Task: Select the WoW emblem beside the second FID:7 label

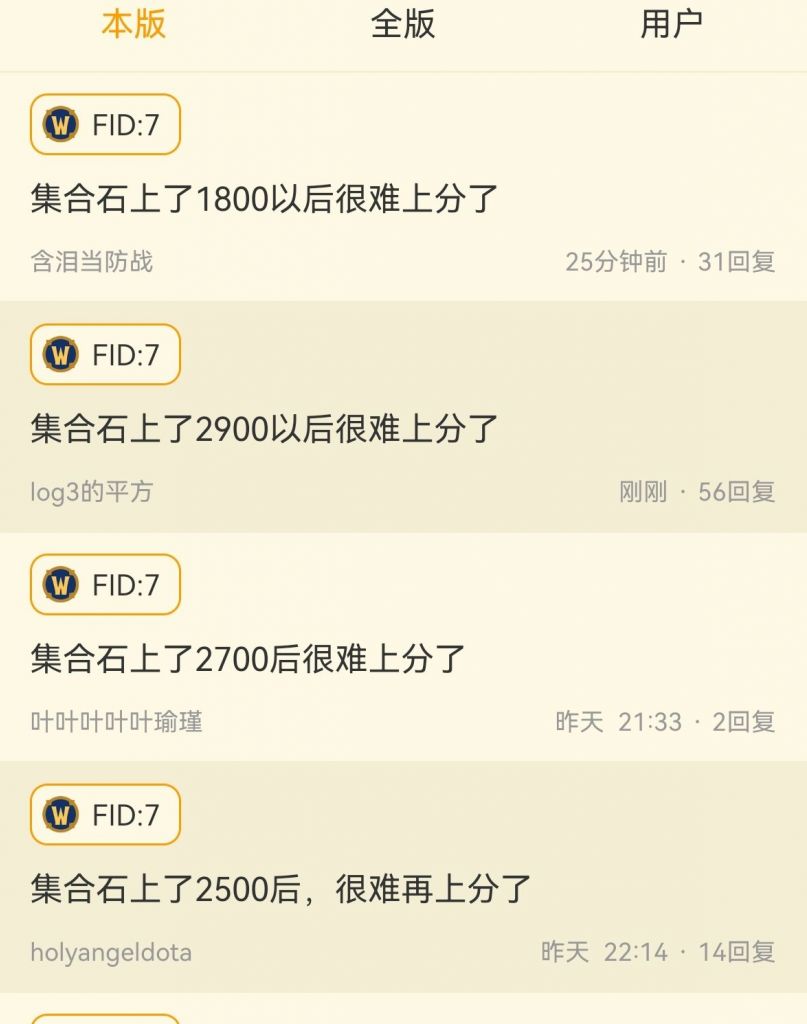Action: (62, 355)
